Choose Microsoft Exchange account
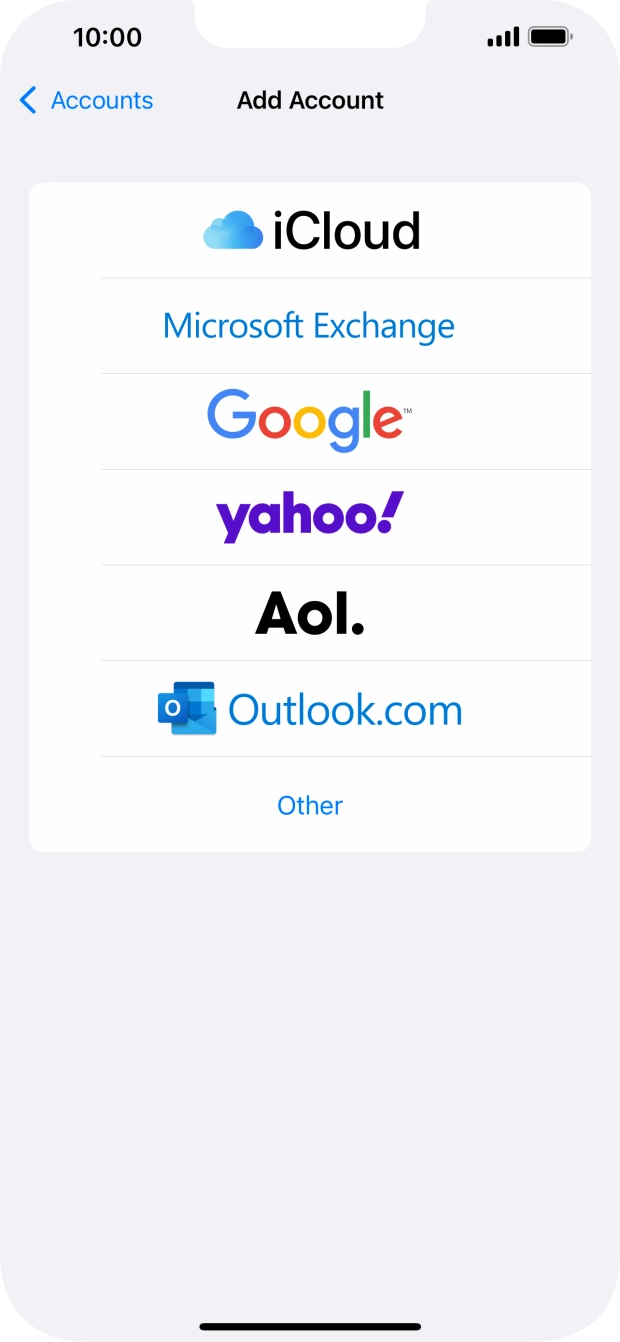 [x=310, y=326]
